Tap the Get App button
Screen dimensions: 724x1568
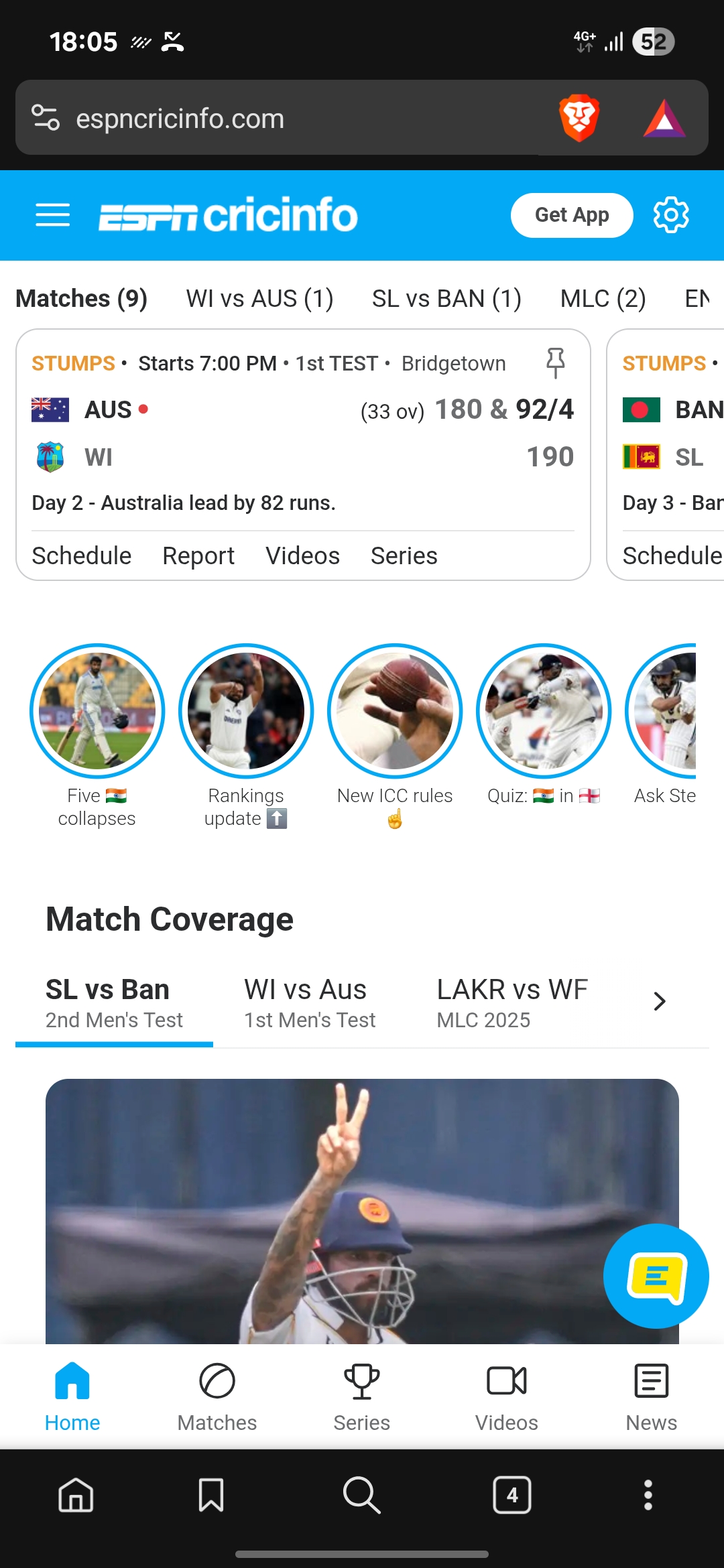[572, 215]
